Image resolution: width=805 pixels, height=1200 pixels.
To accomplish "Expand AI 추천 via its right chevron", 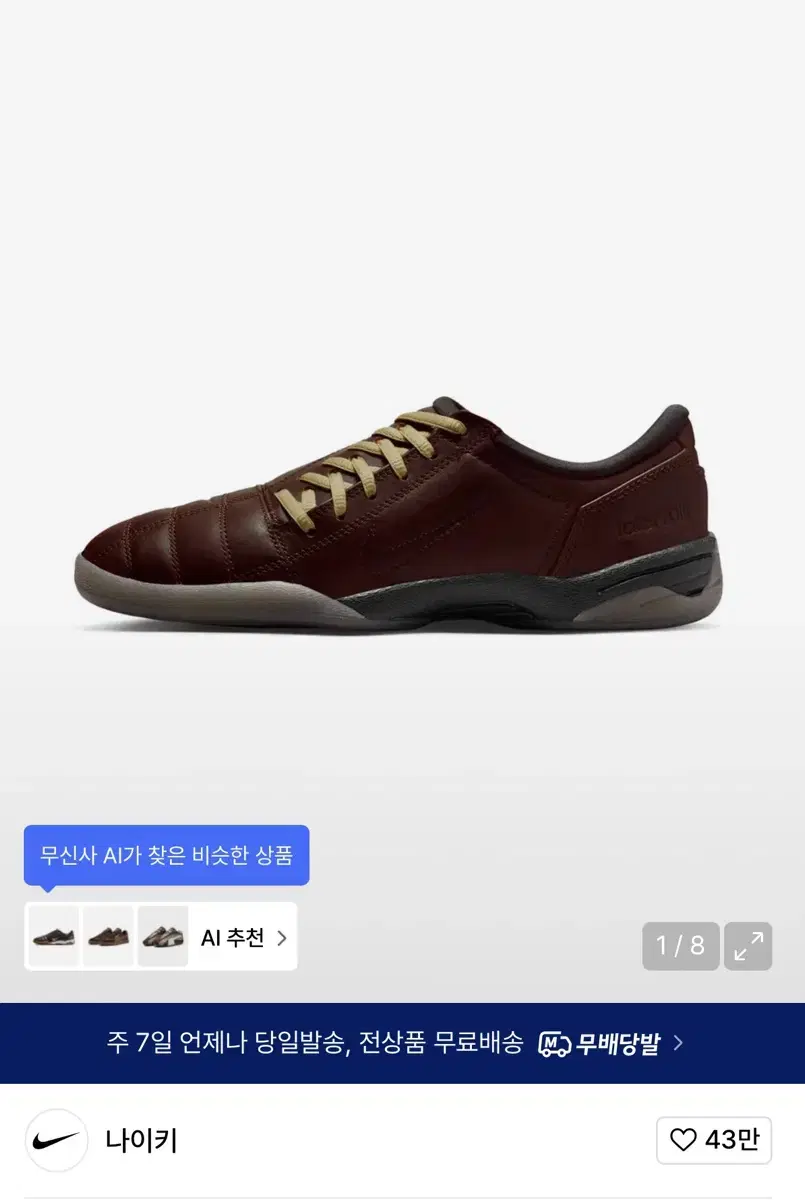I will coord(282,937).
